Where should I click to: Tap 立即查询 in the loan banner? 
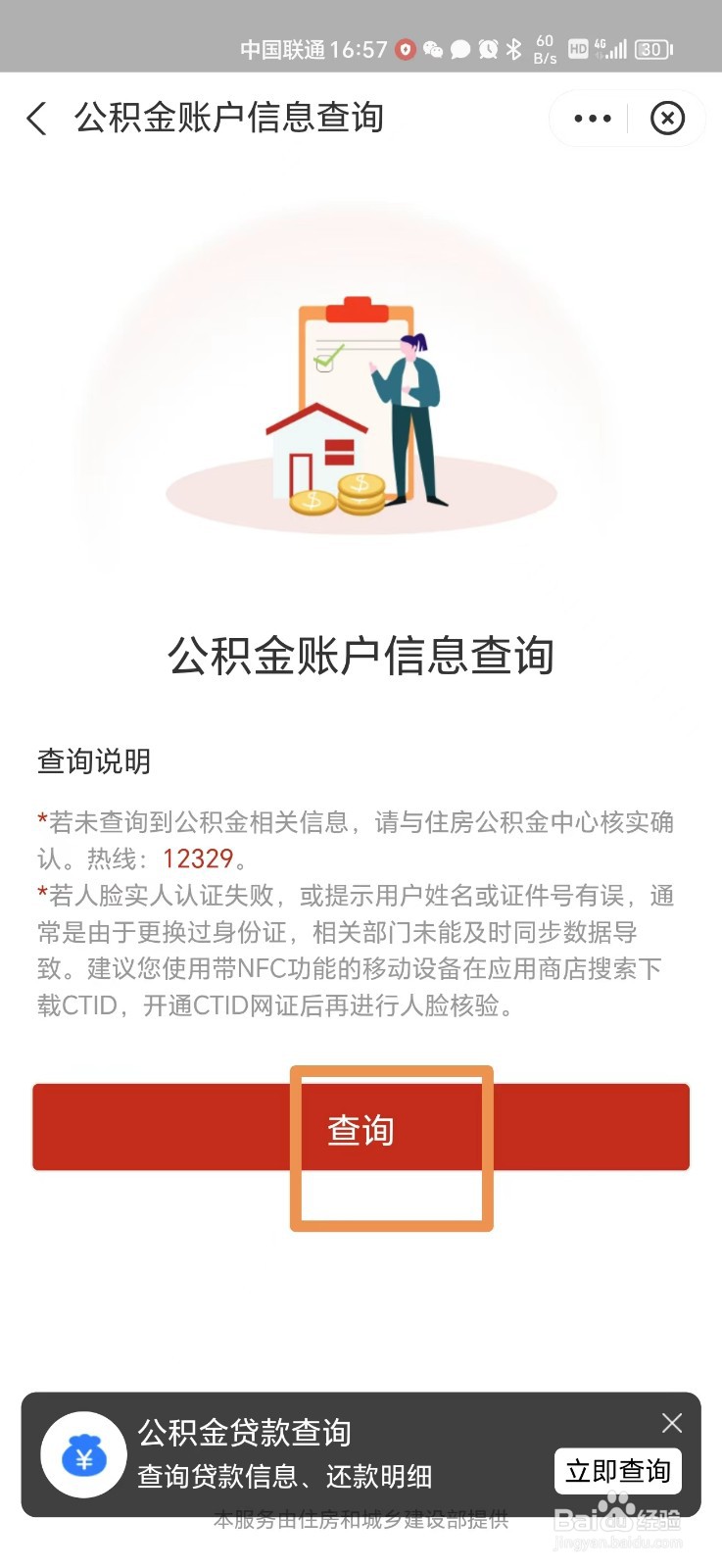pyautogui.click(x=616, y=1471)
